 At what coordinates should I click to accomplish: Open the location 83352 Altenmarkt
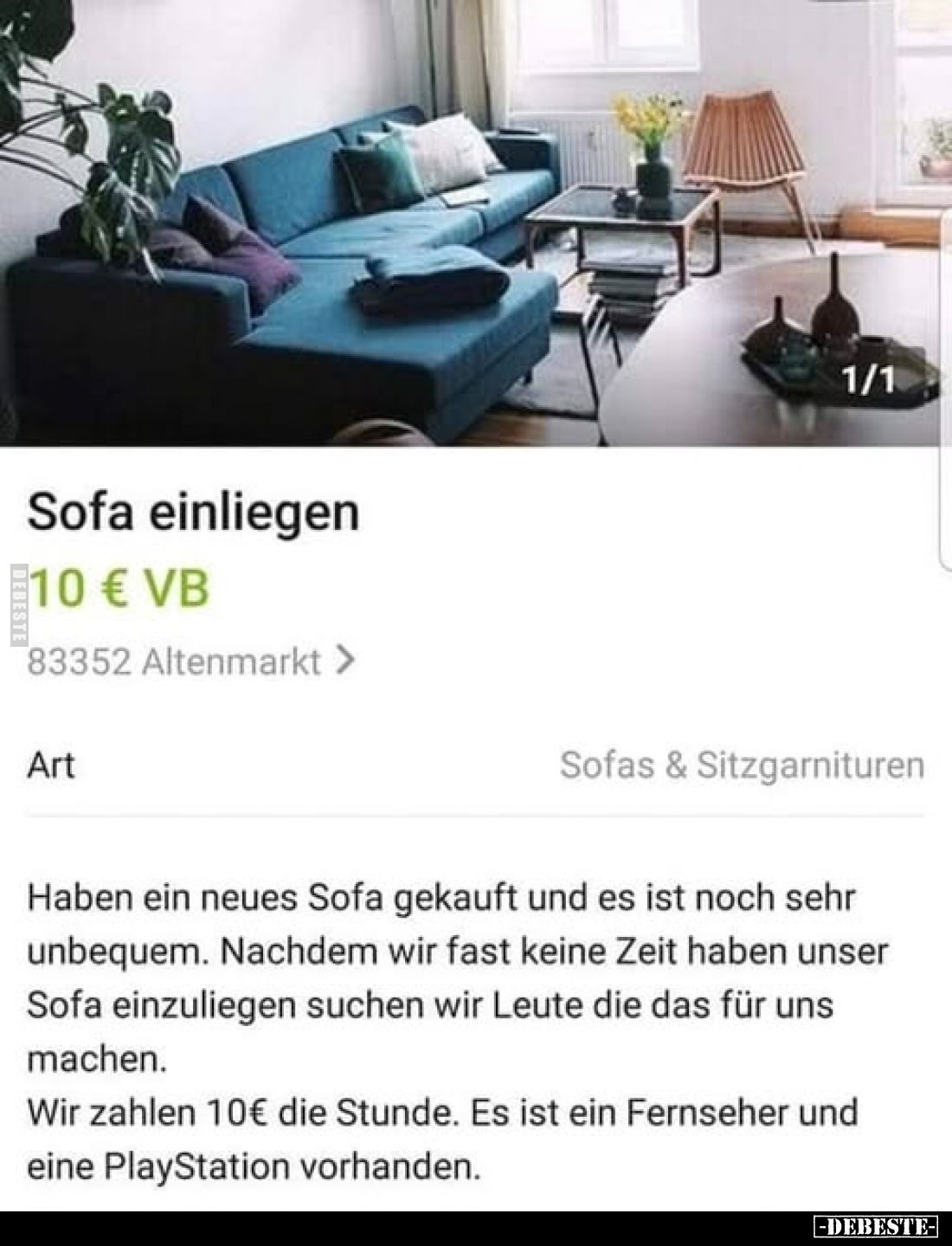(190, 662)
